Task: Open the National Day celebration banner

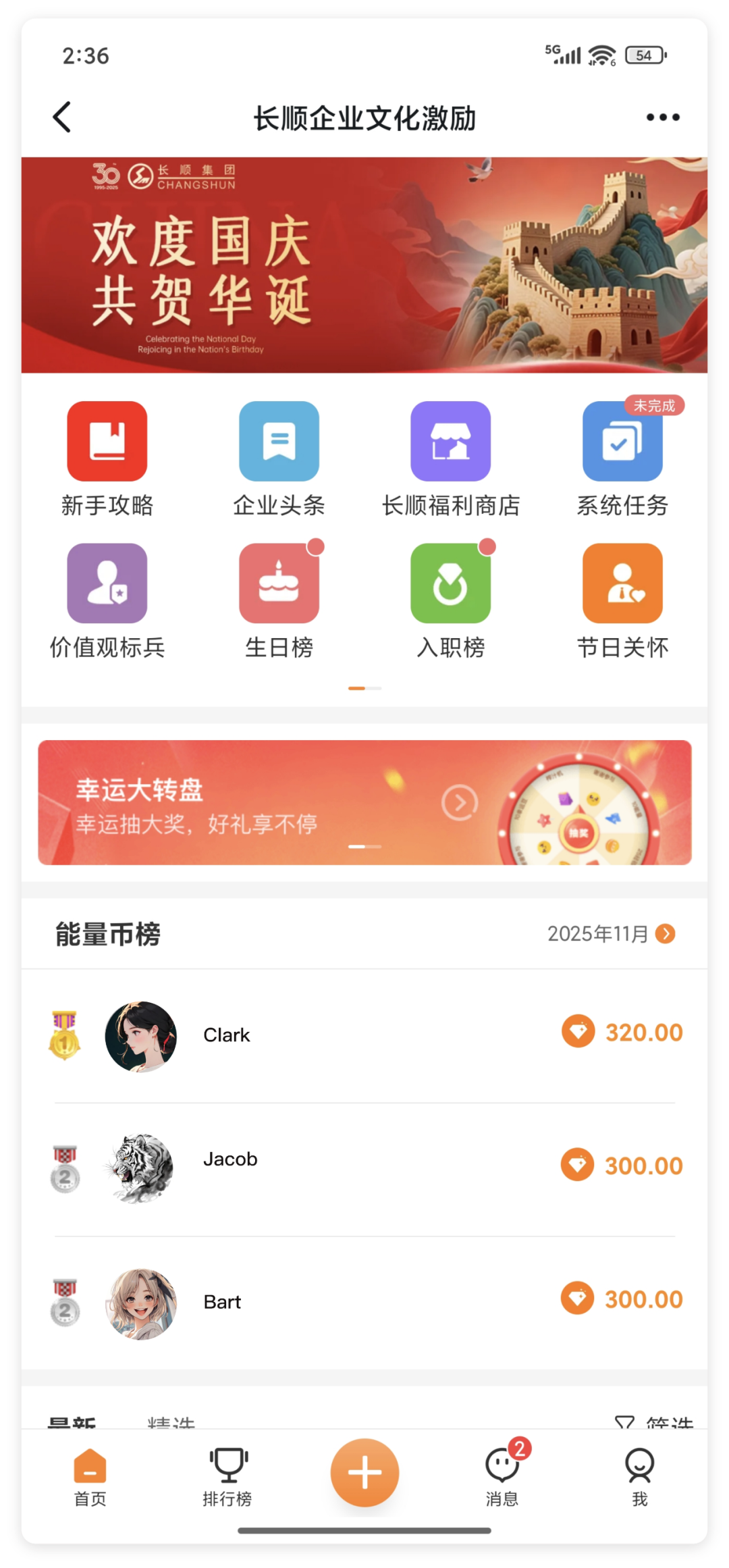Action: (x=364, y=265)
